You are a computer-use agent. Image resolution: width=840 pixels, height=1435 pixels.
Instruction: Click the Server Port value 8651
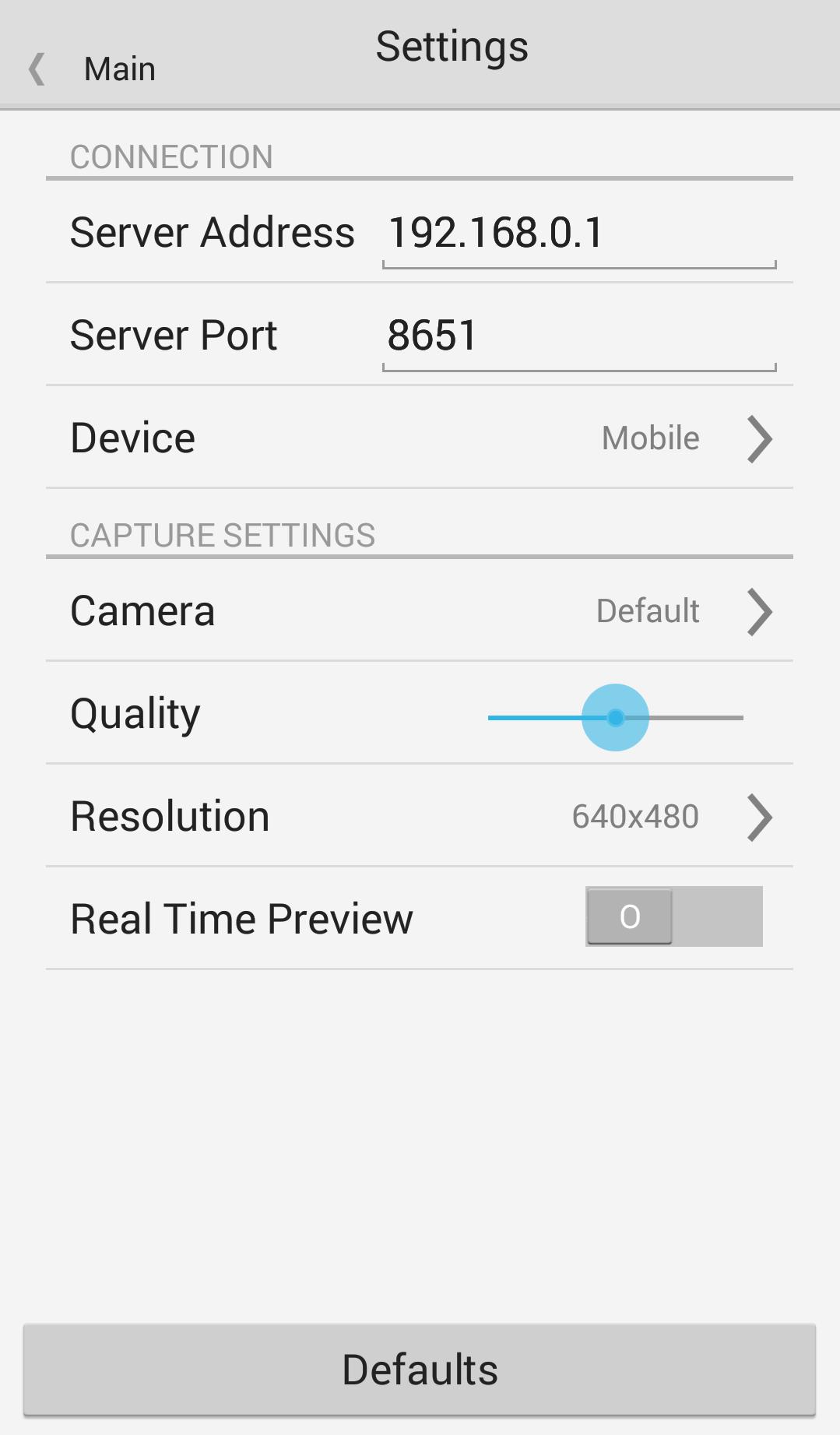coord(578,336)
